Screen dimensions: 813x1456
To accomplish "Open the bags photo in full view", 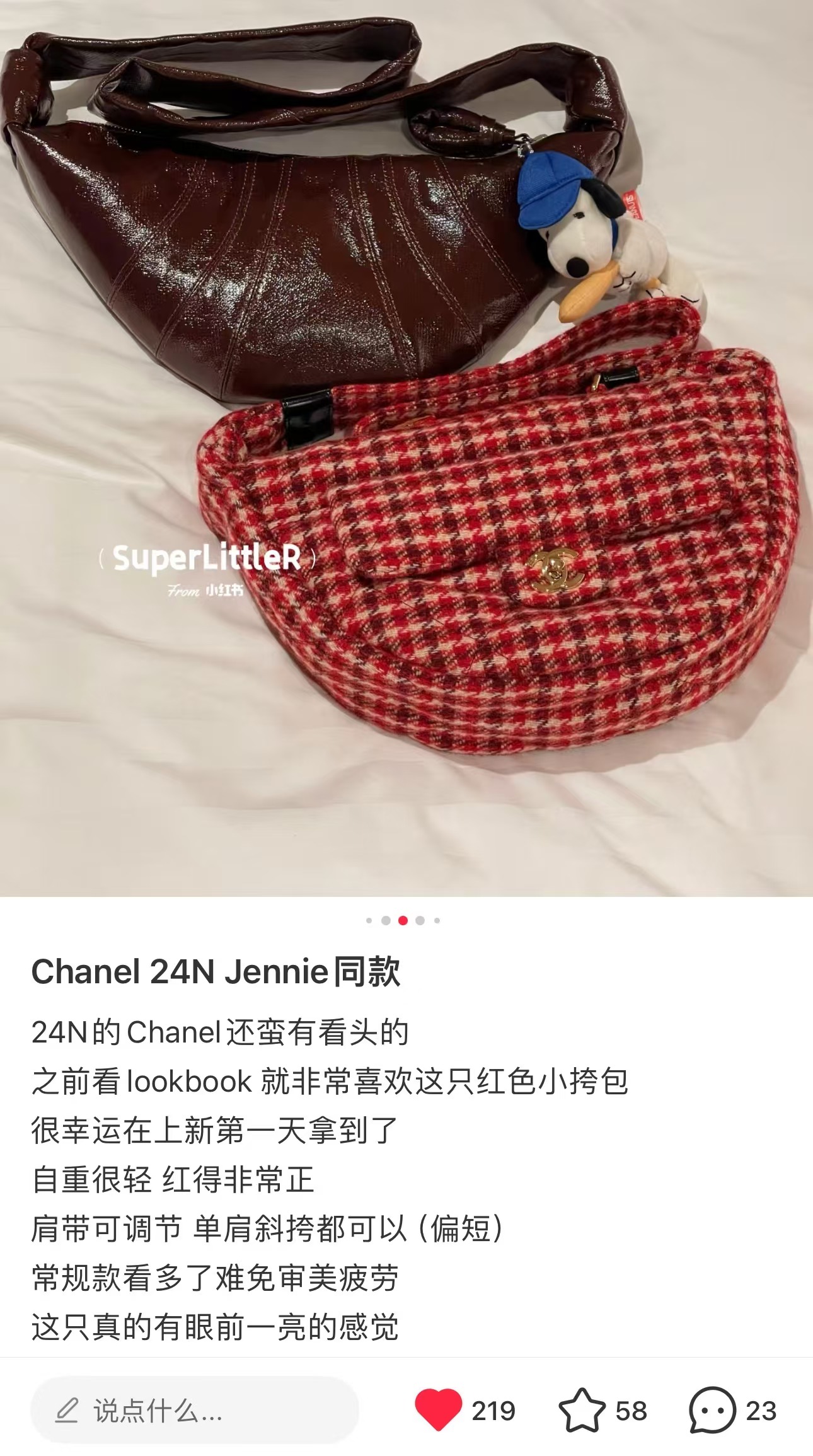I will (407, 448).
